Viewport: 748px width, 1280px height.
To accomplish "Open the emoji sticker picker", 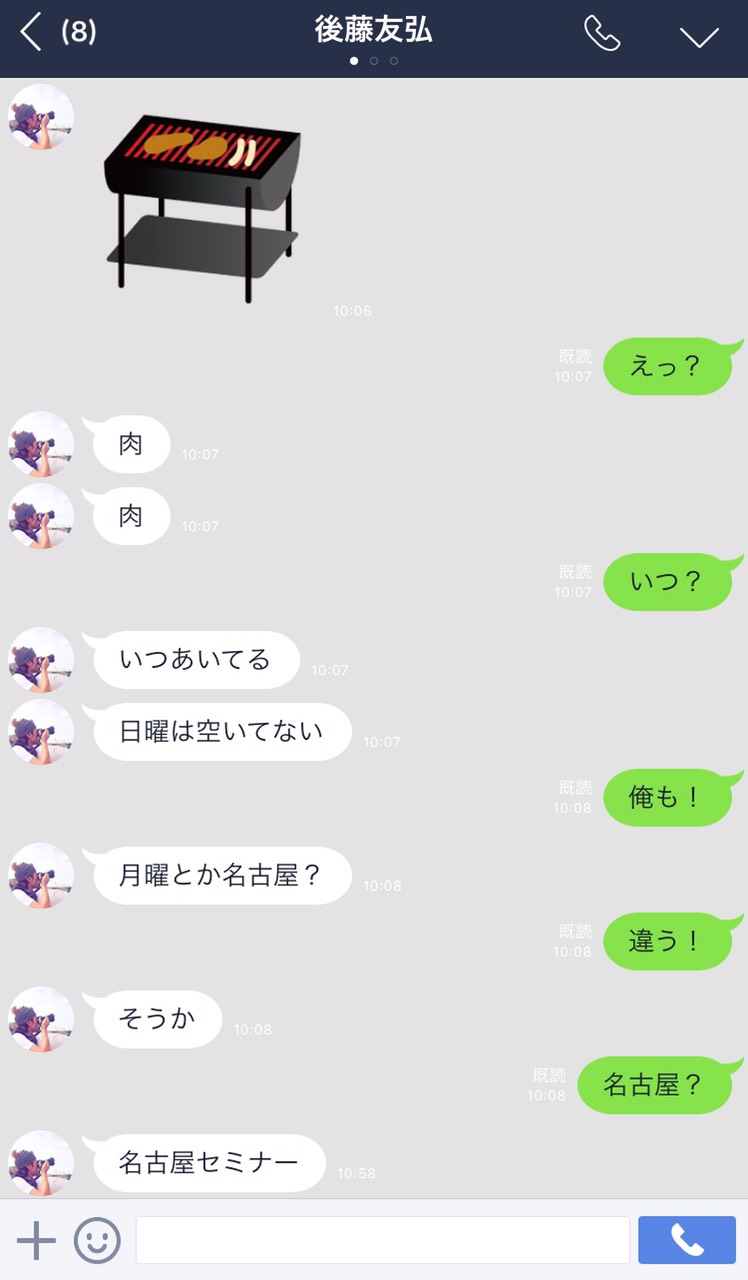I will click(97, 1240).
